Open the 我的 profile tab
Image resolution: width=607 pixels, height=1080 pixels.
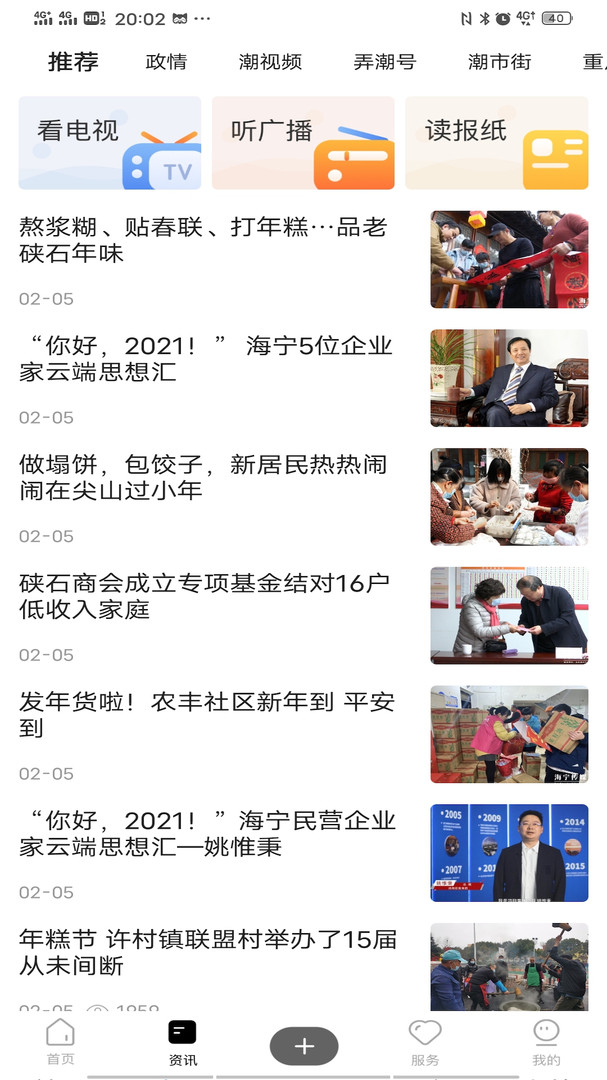point(546,1042)
